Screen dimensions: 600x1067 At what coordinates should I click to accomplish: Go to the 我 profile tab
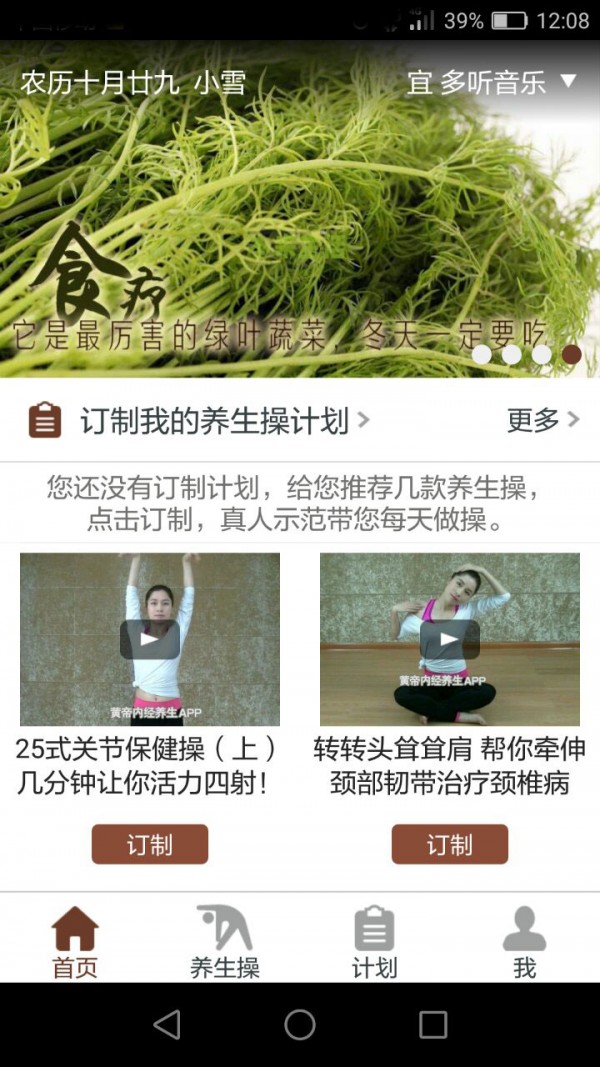tap(525, 942)
